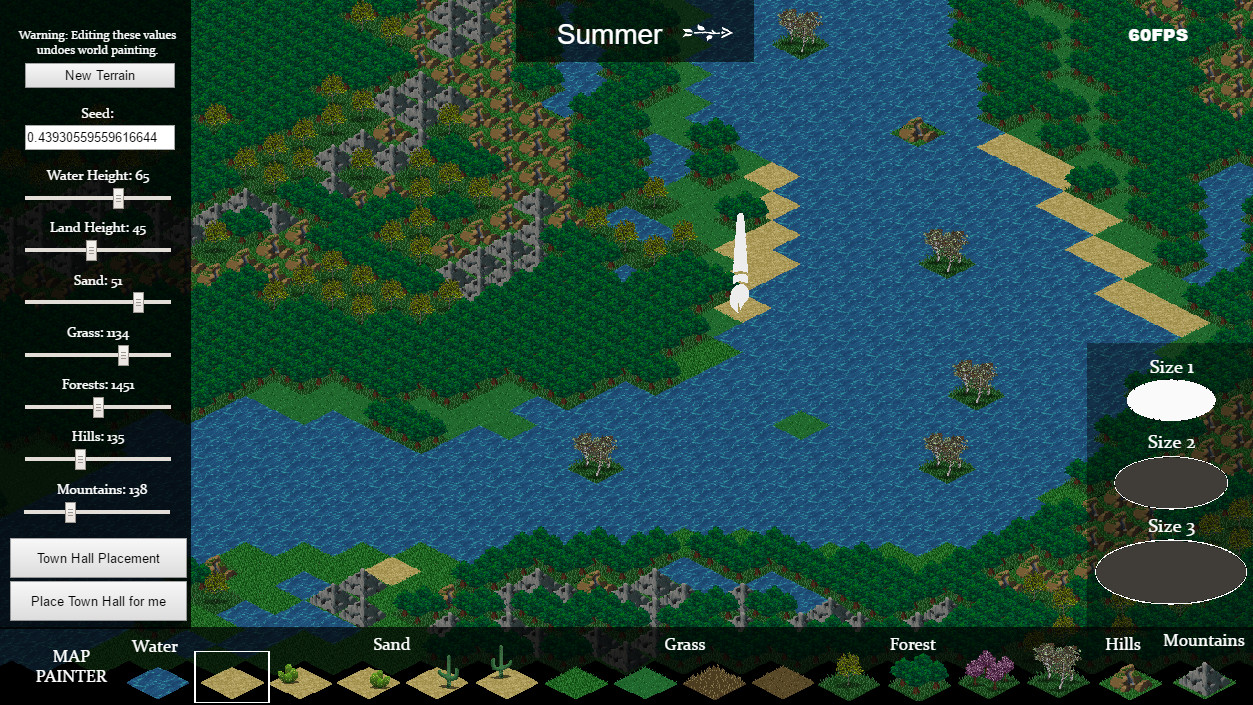Edit the Seed value field
The height and width of the screenshot is (705, 1253).
[x=100, y=137]
